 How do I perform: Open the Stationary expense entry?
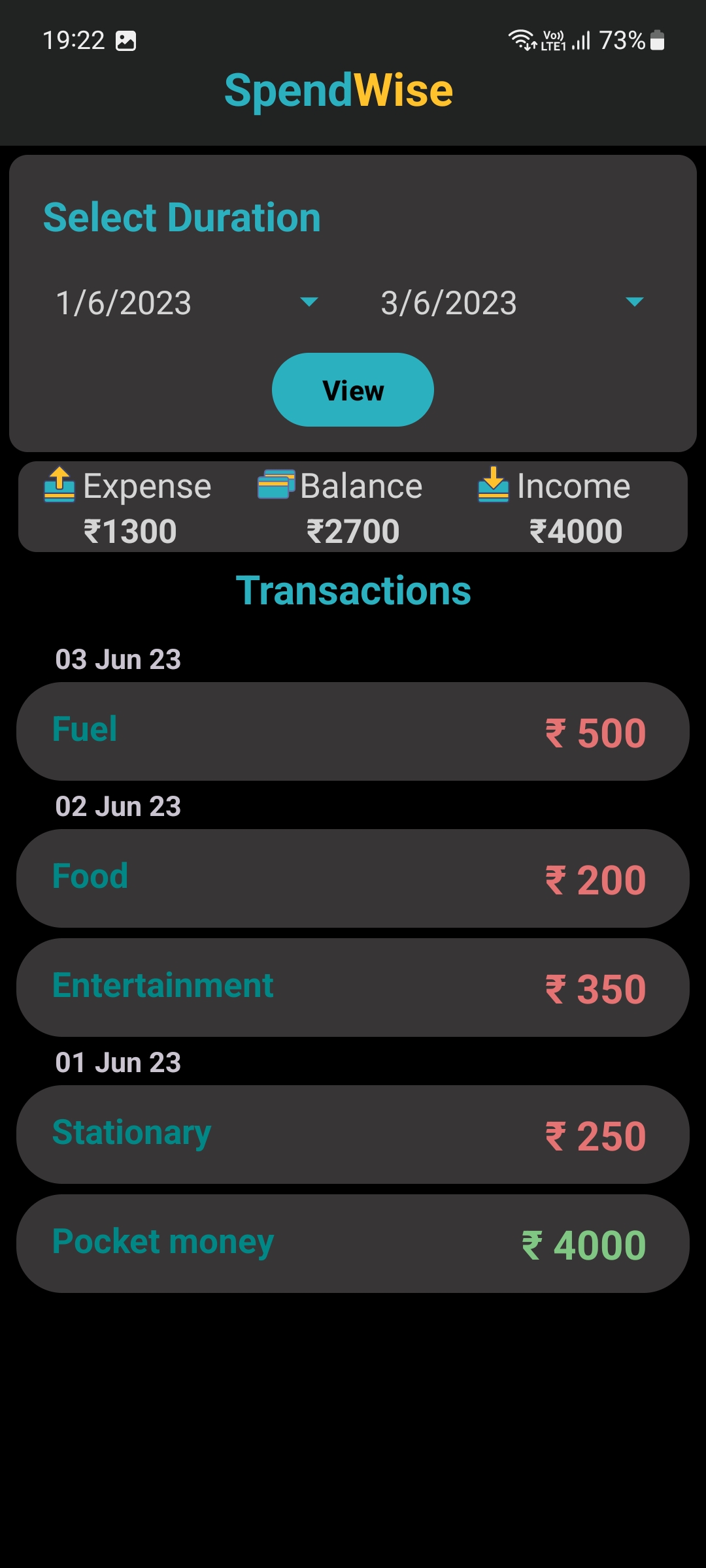click(353, 1134)
